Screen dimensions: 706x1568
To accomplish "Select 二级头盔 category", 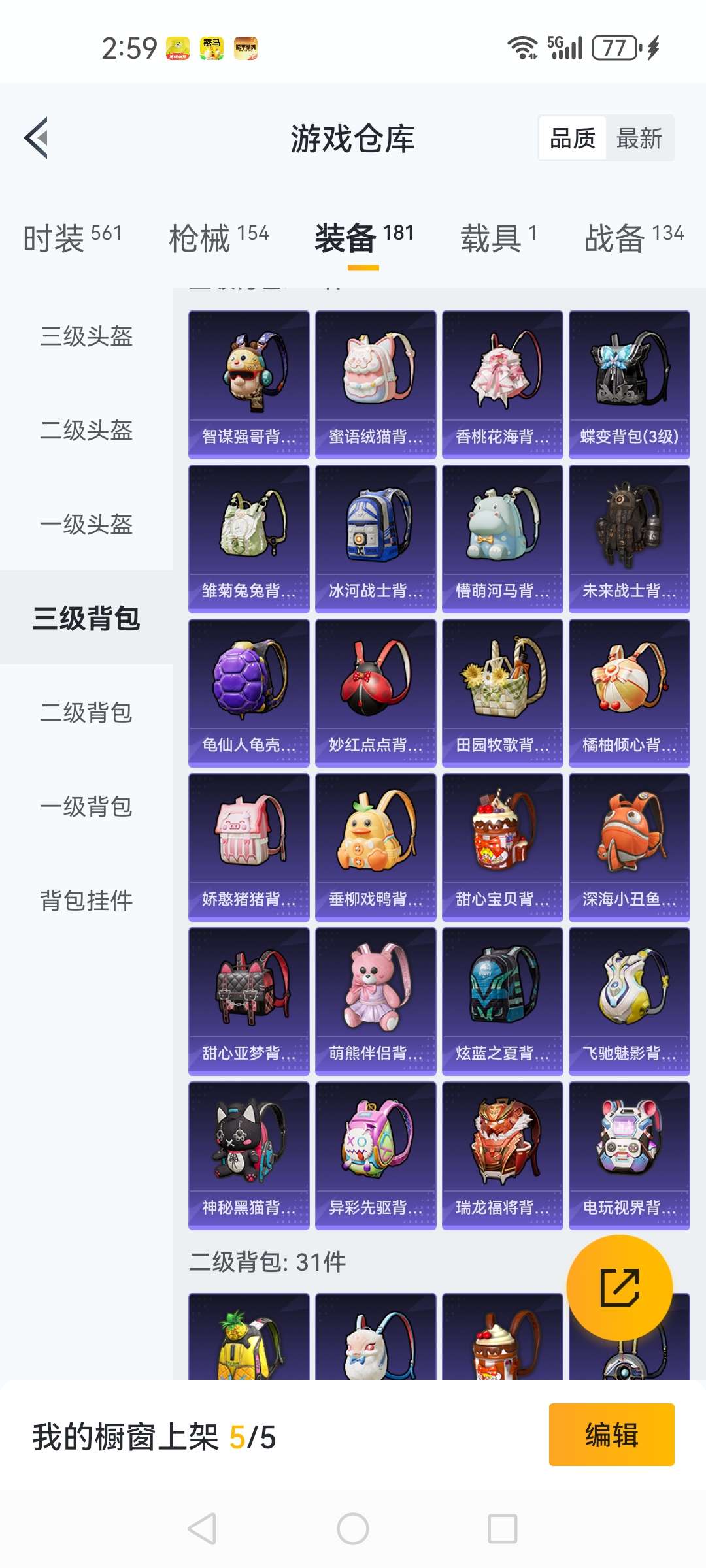I will coord(86,431).
